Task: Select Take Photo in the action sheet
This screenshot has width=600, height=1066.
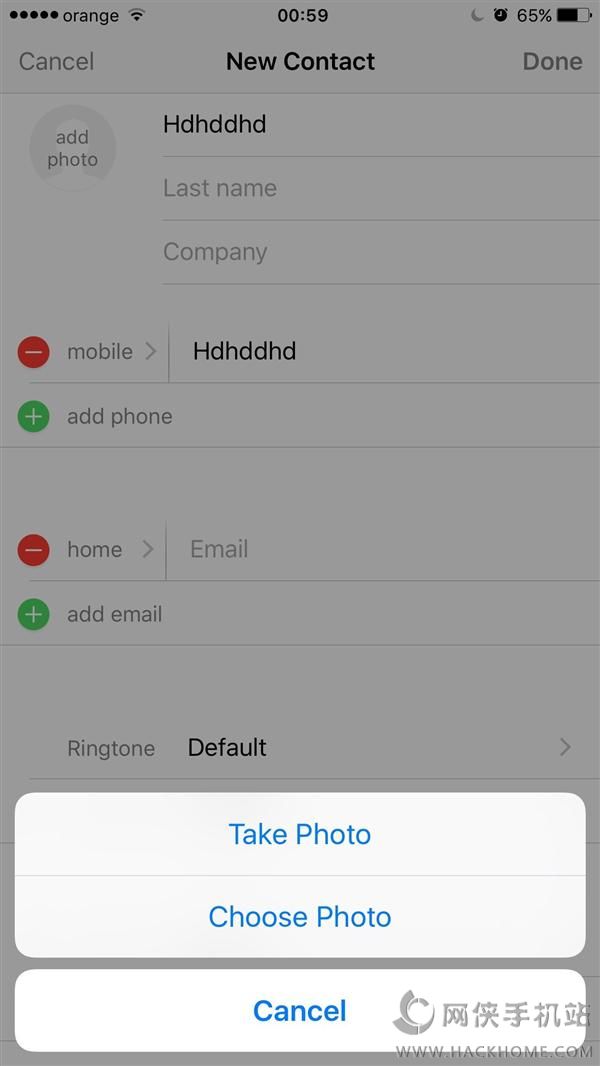Action: point(300,834)
